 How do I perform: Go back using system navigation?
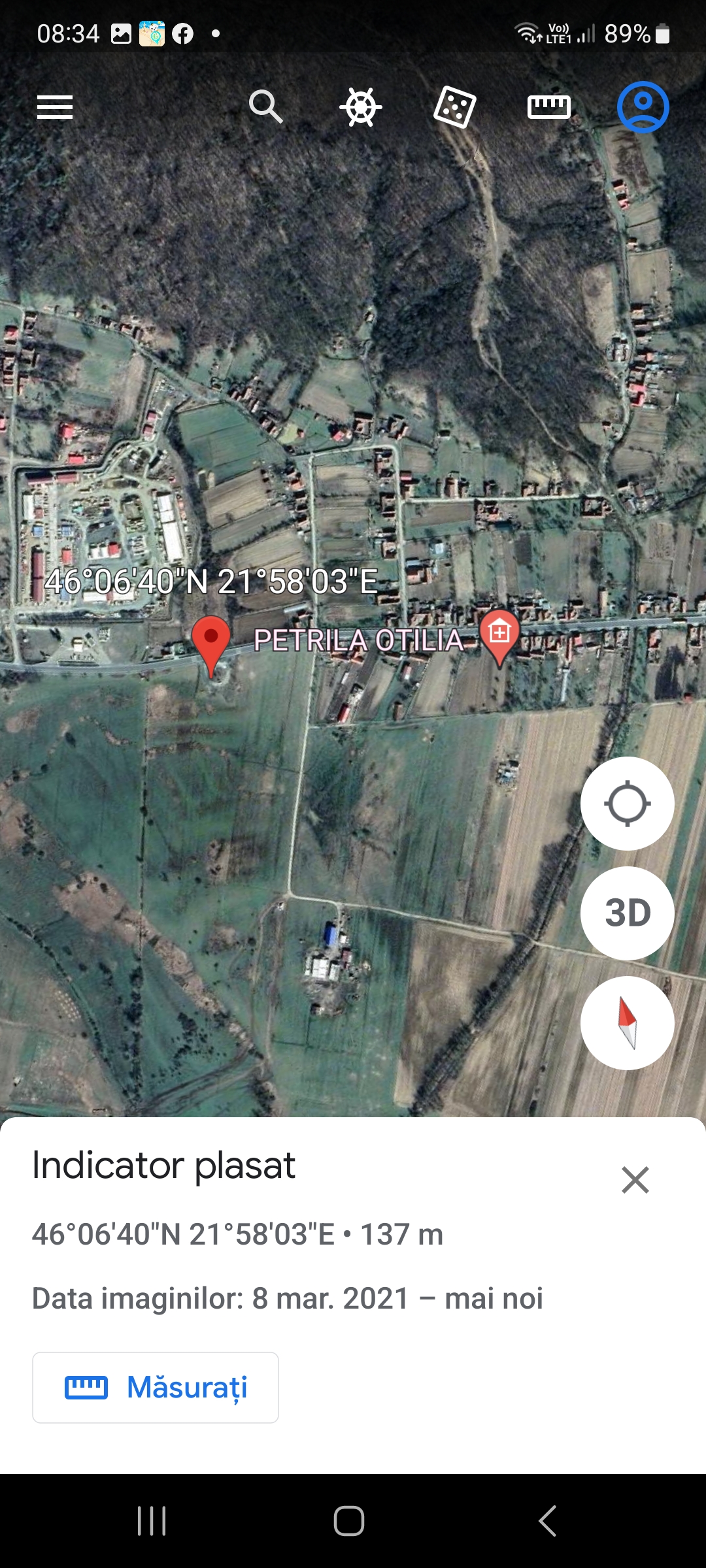tap(548, 1520)
